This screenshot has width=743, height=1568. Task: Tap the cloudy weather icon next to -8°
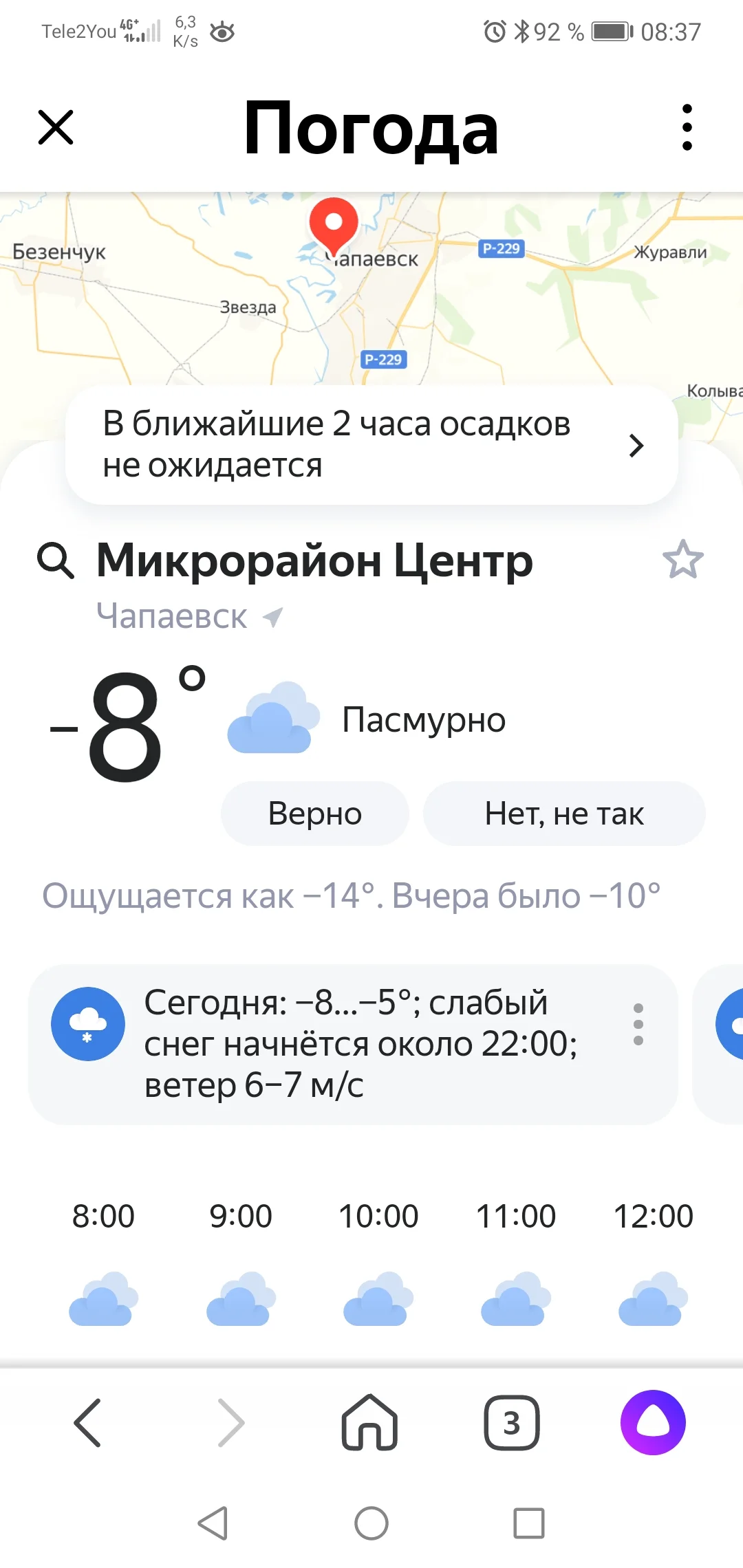click(x=272, y=719)
